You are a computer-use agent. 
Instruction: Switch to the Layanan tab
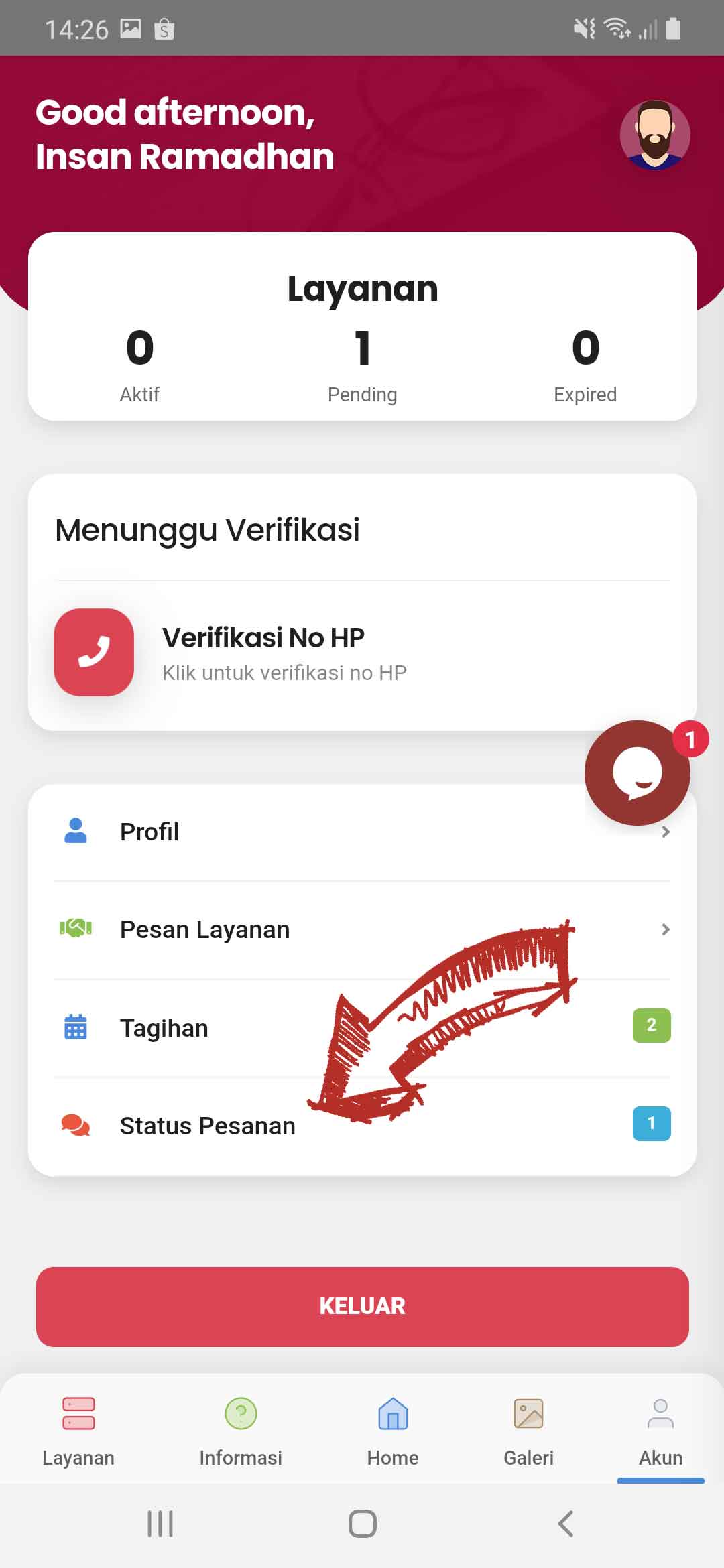click(x=78, y=1429)
